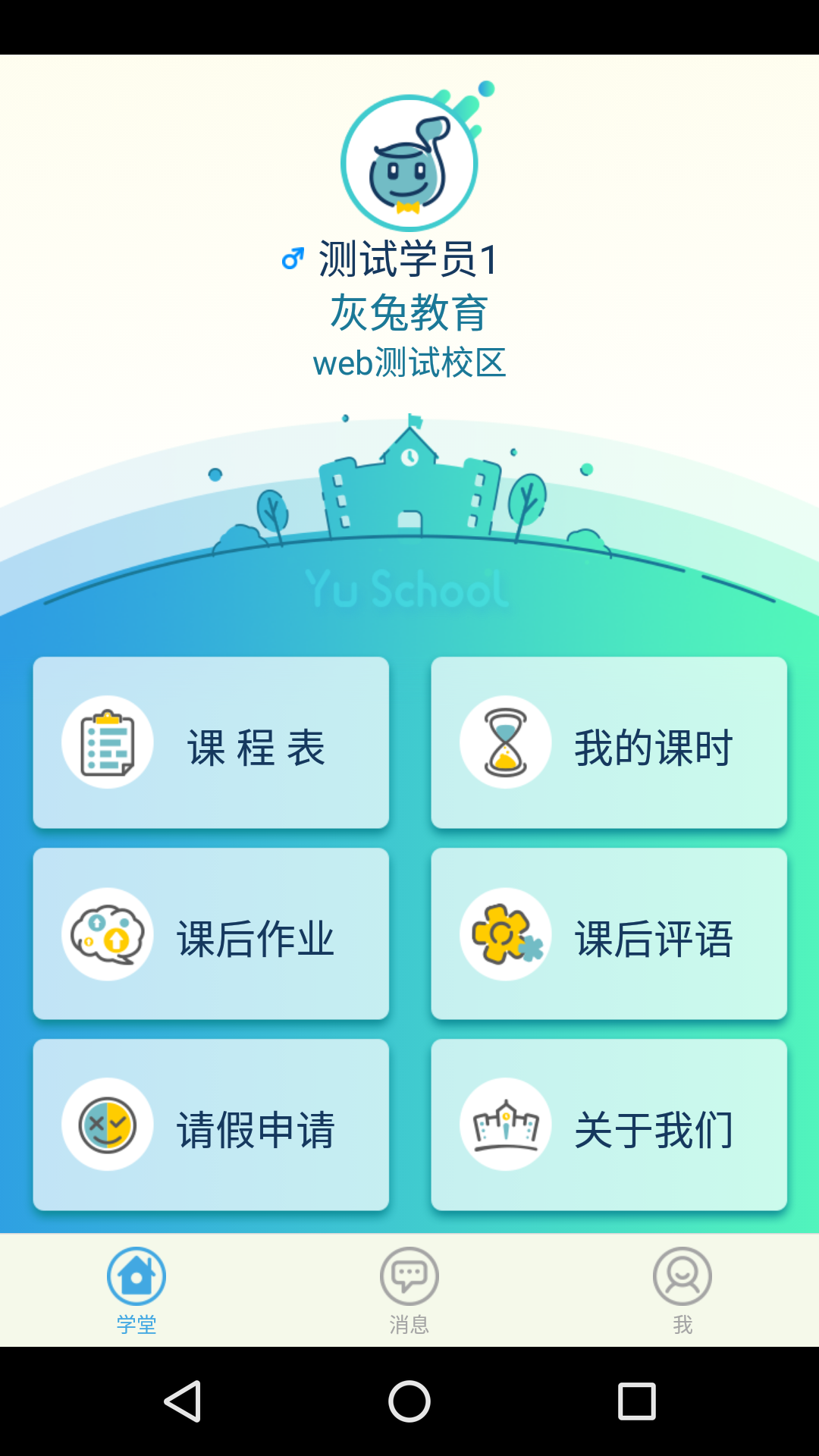Open the 课后评语 comments card
This screenshot has width=819, height=1456.
pyautogui.click(x=609, y=934)
